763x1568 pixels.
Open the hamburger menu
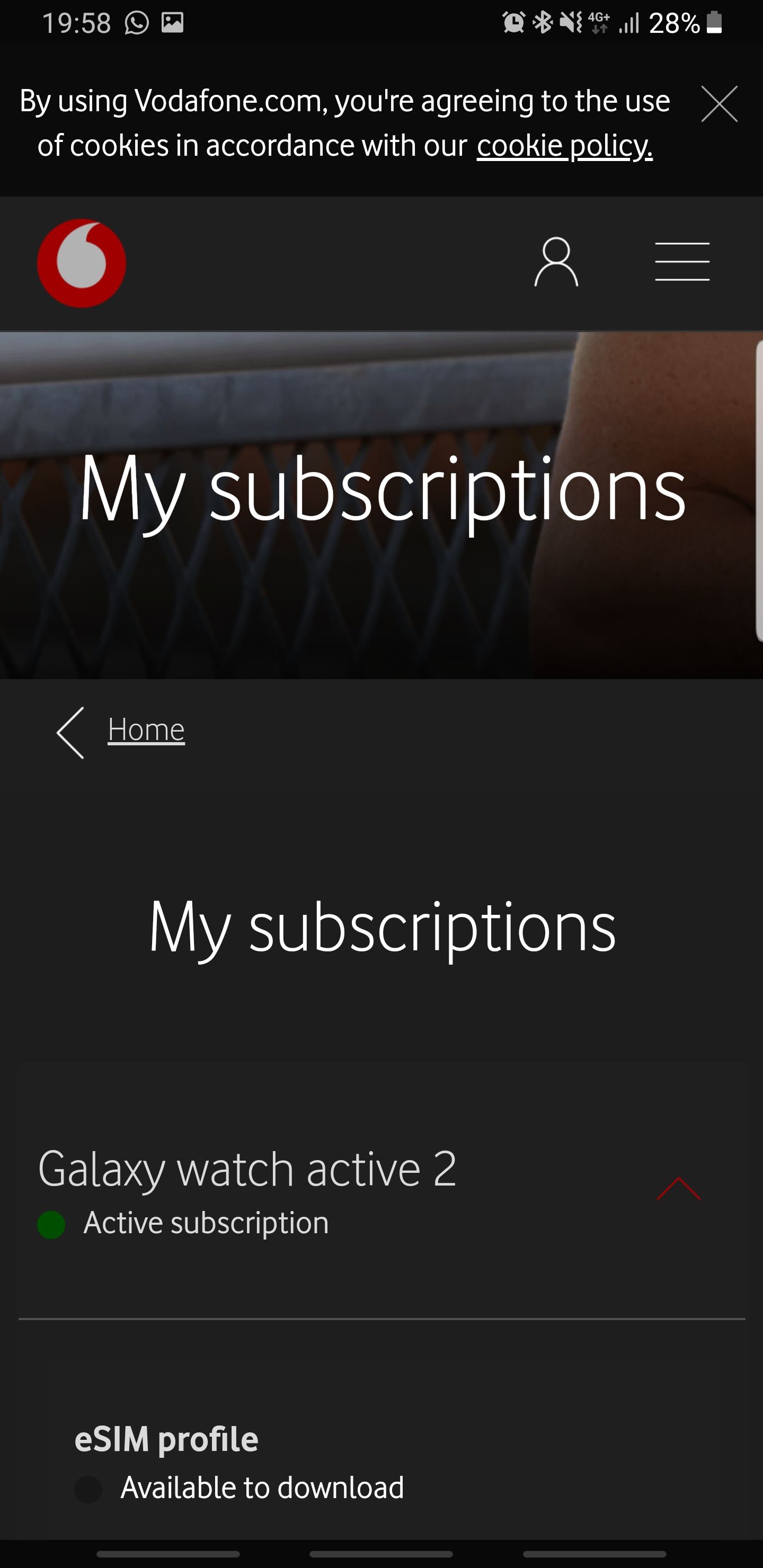[x=681, y=262]
